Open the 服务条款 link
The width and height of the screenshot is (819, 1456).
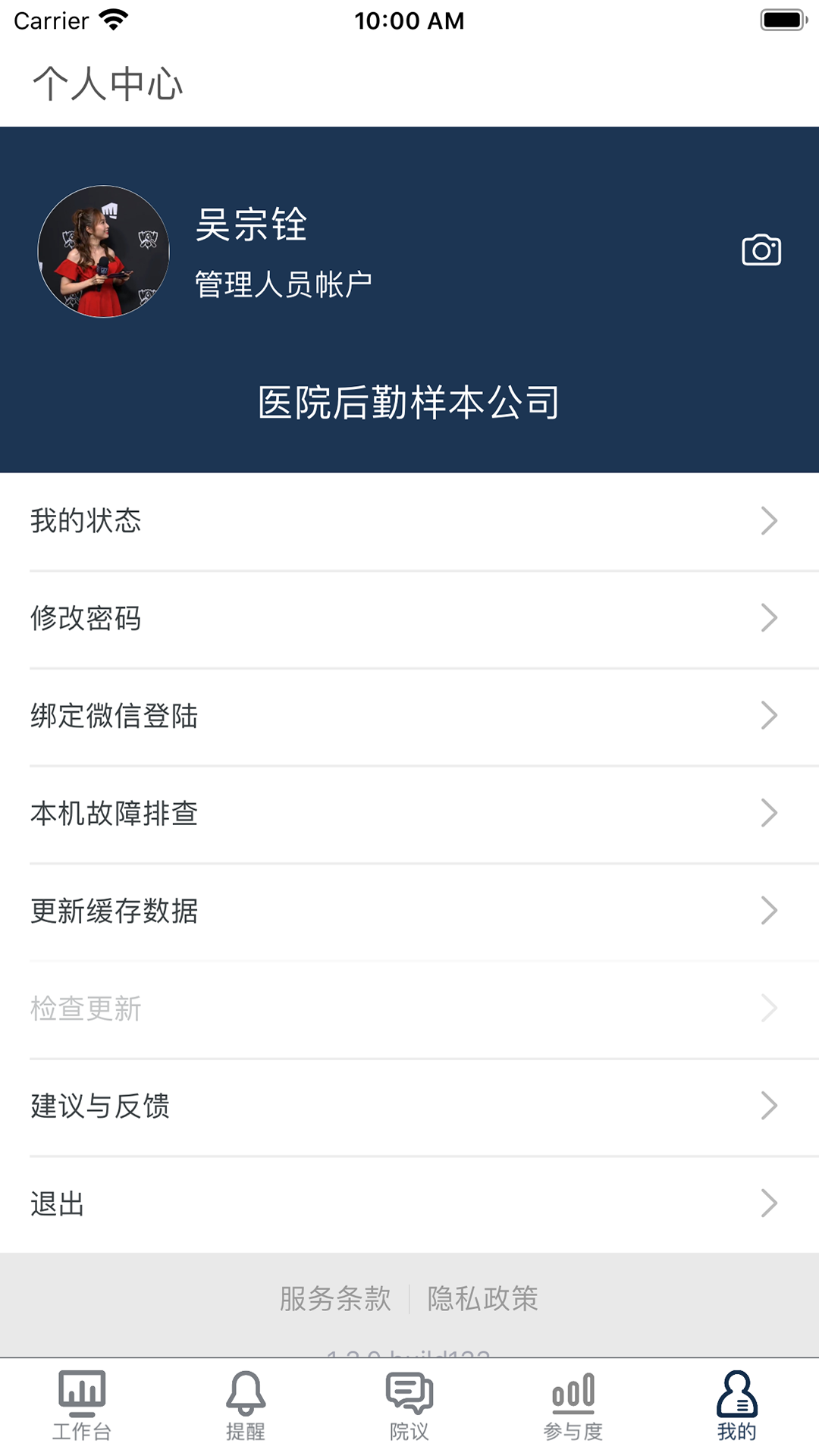335,1299
